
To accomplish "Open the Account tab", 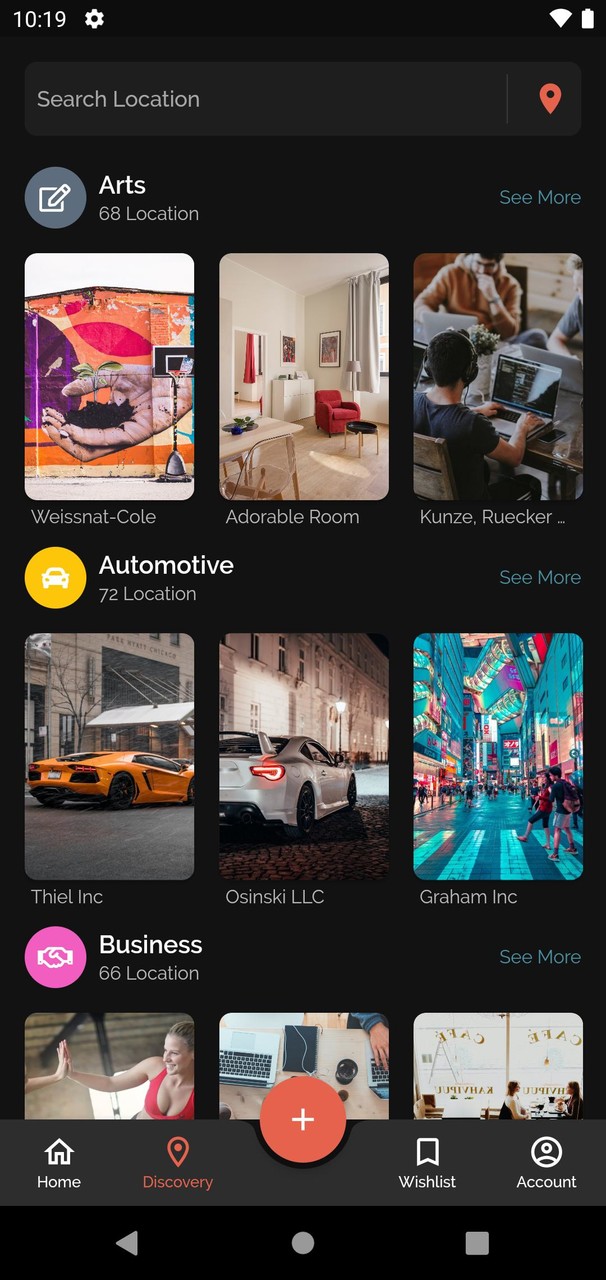I will [x=546, y=1163].
